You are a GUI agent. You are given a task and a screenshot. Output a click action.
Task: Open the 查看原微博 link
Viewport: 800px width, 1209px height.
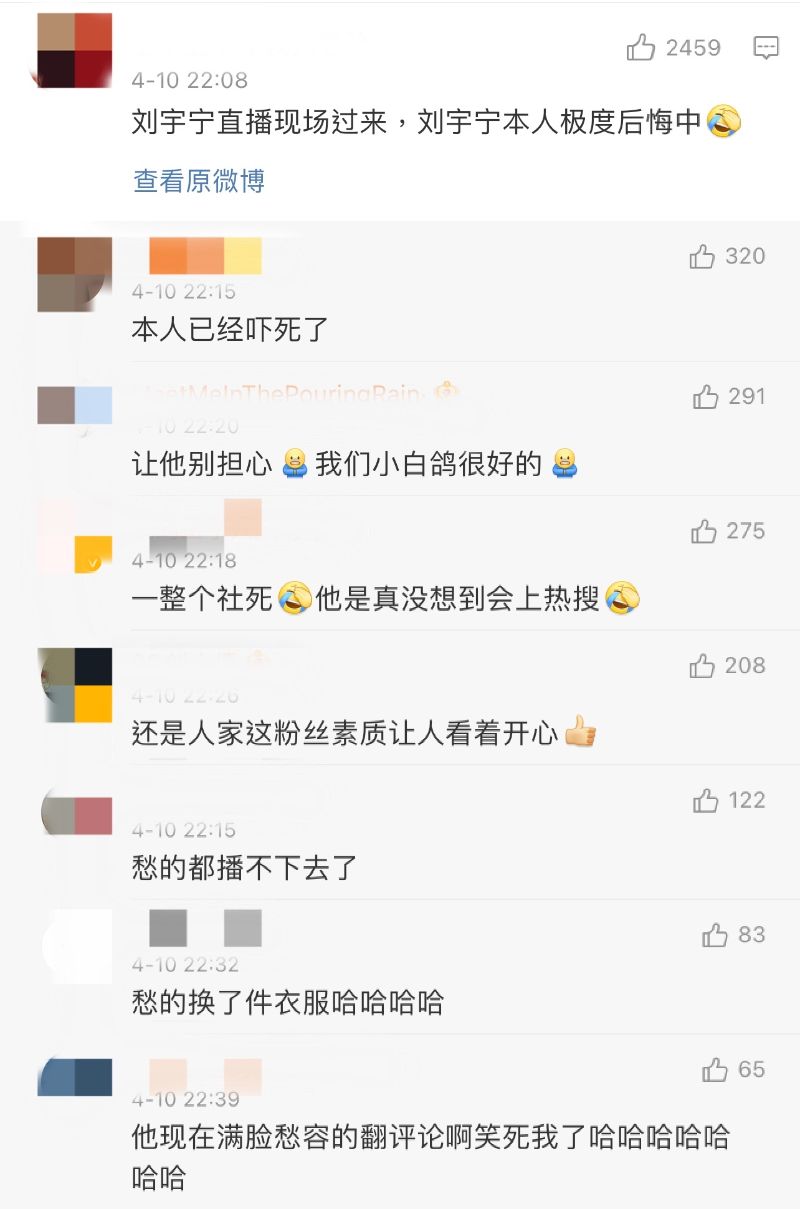[199, 181]
